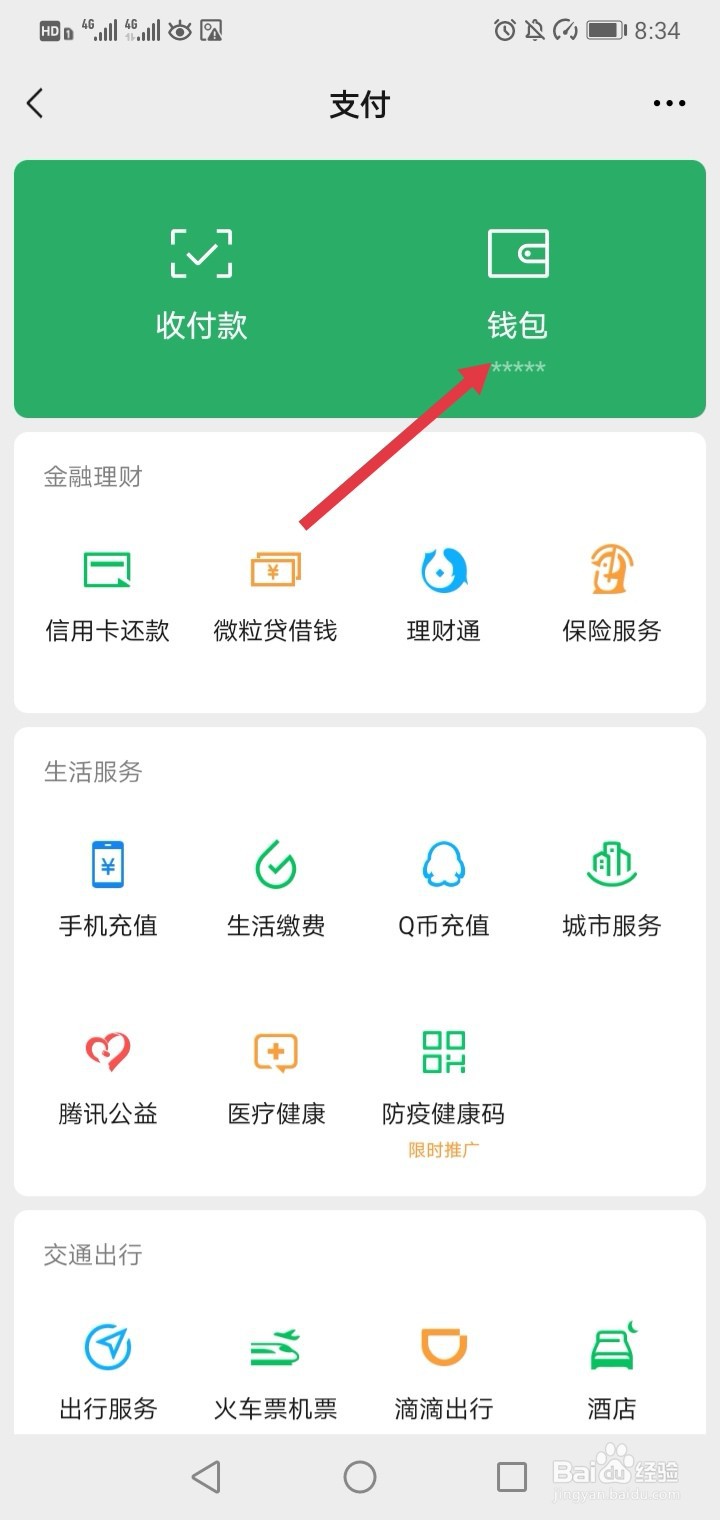Open the 收付款 payment code icon
This screenshot has height=1520, width=720.
(200, 255)
